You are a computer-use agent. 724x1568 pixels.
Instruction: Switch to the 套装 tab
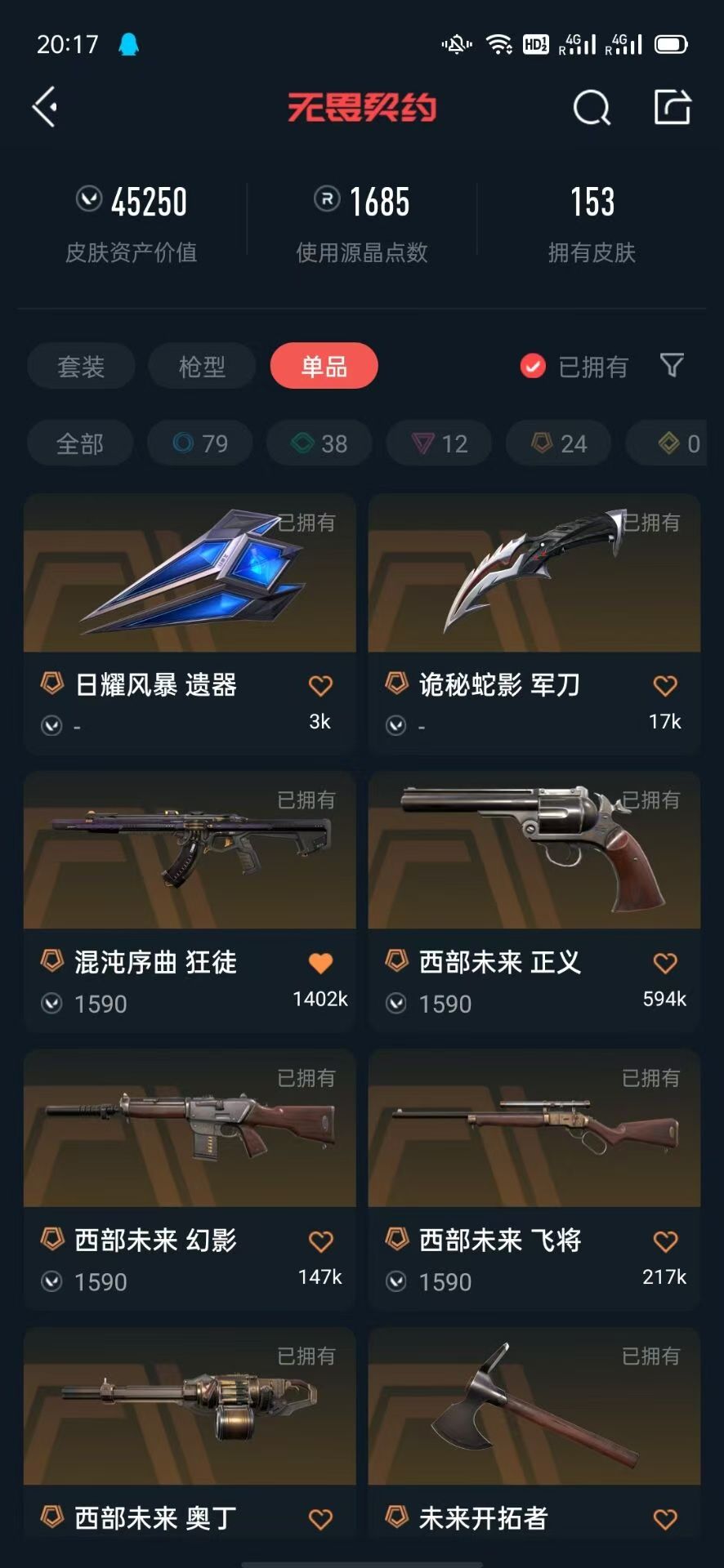(81, 366)
